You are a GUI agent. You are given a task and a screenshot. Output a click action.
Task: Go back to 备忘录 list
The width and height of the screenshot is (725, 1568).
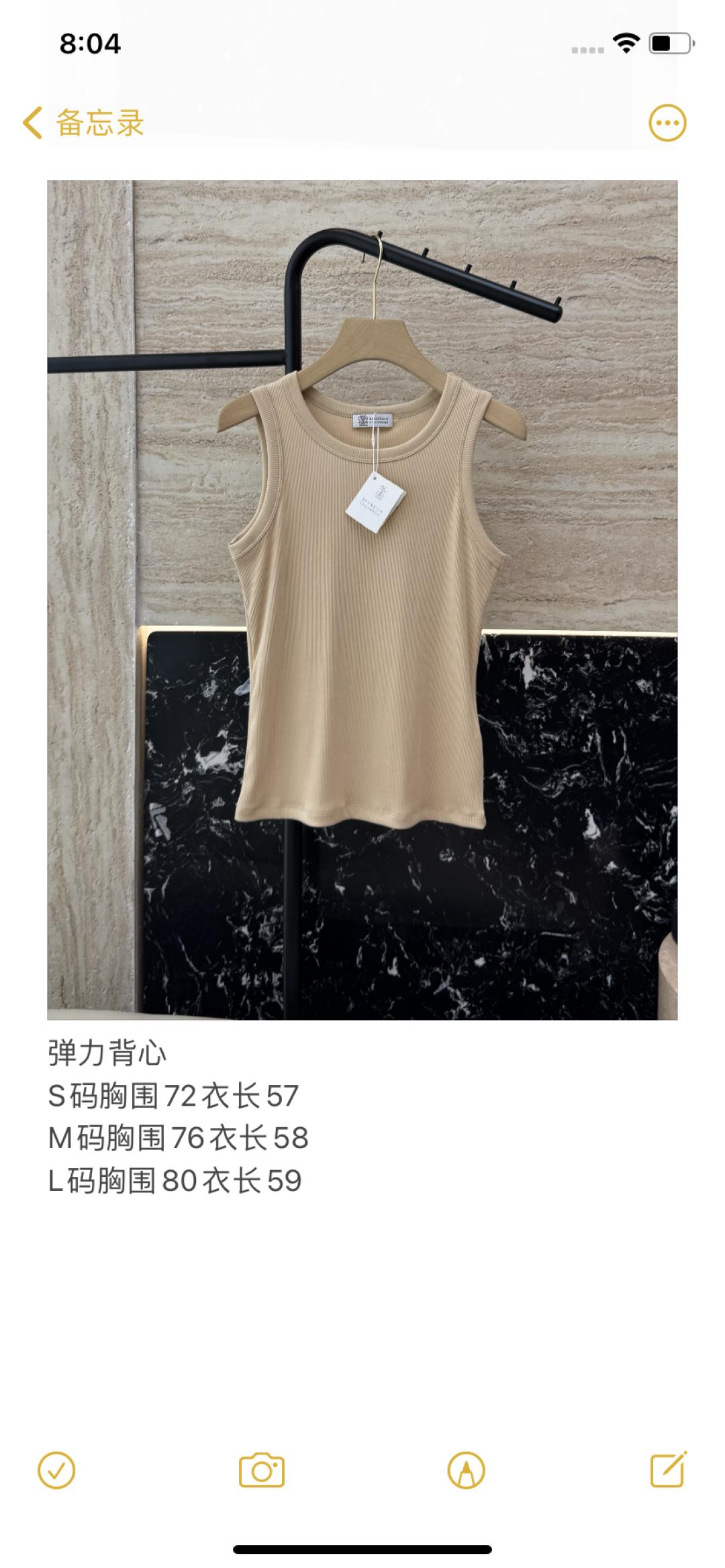point(84,123)
